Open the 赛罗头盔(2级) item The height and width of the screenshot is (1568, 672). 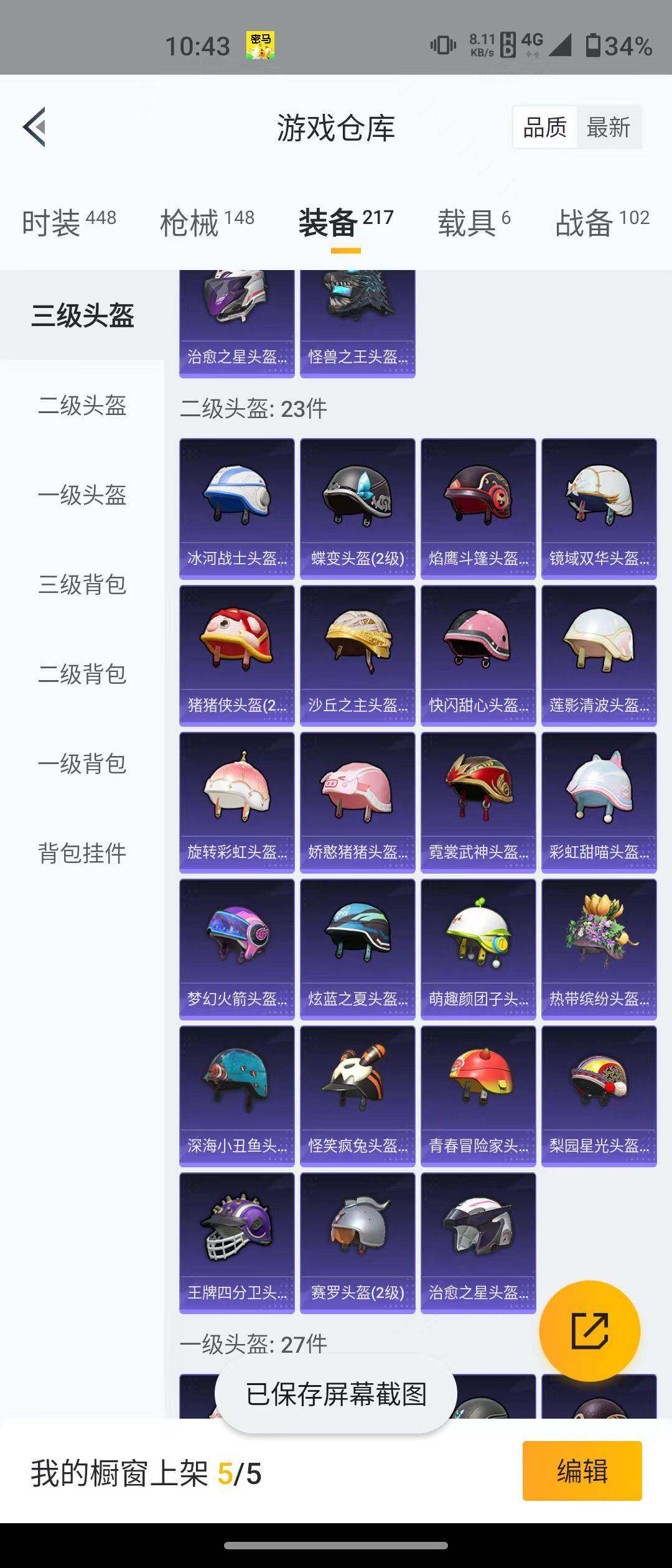(x=358, y=1243)
